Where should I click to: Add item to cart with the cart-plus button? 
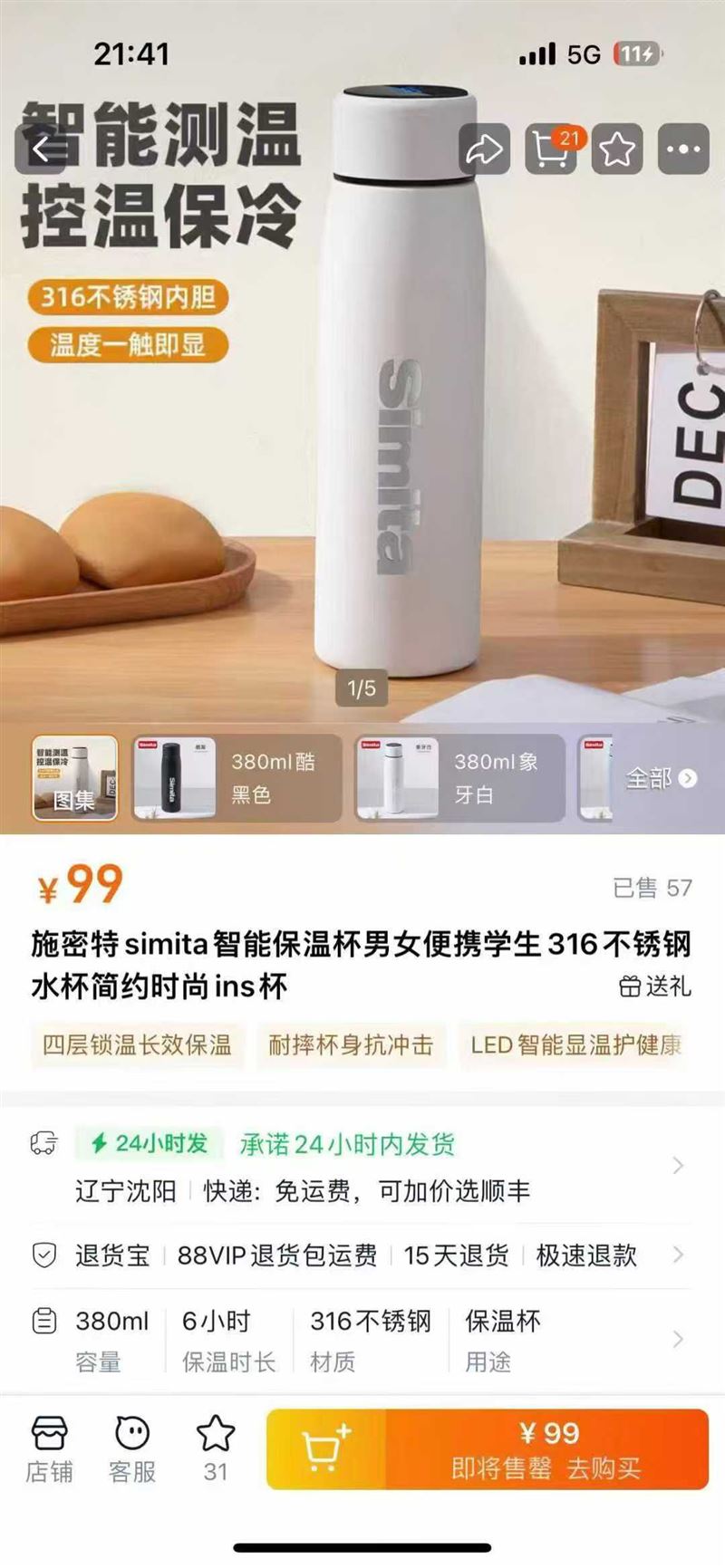pos(326,1449)
